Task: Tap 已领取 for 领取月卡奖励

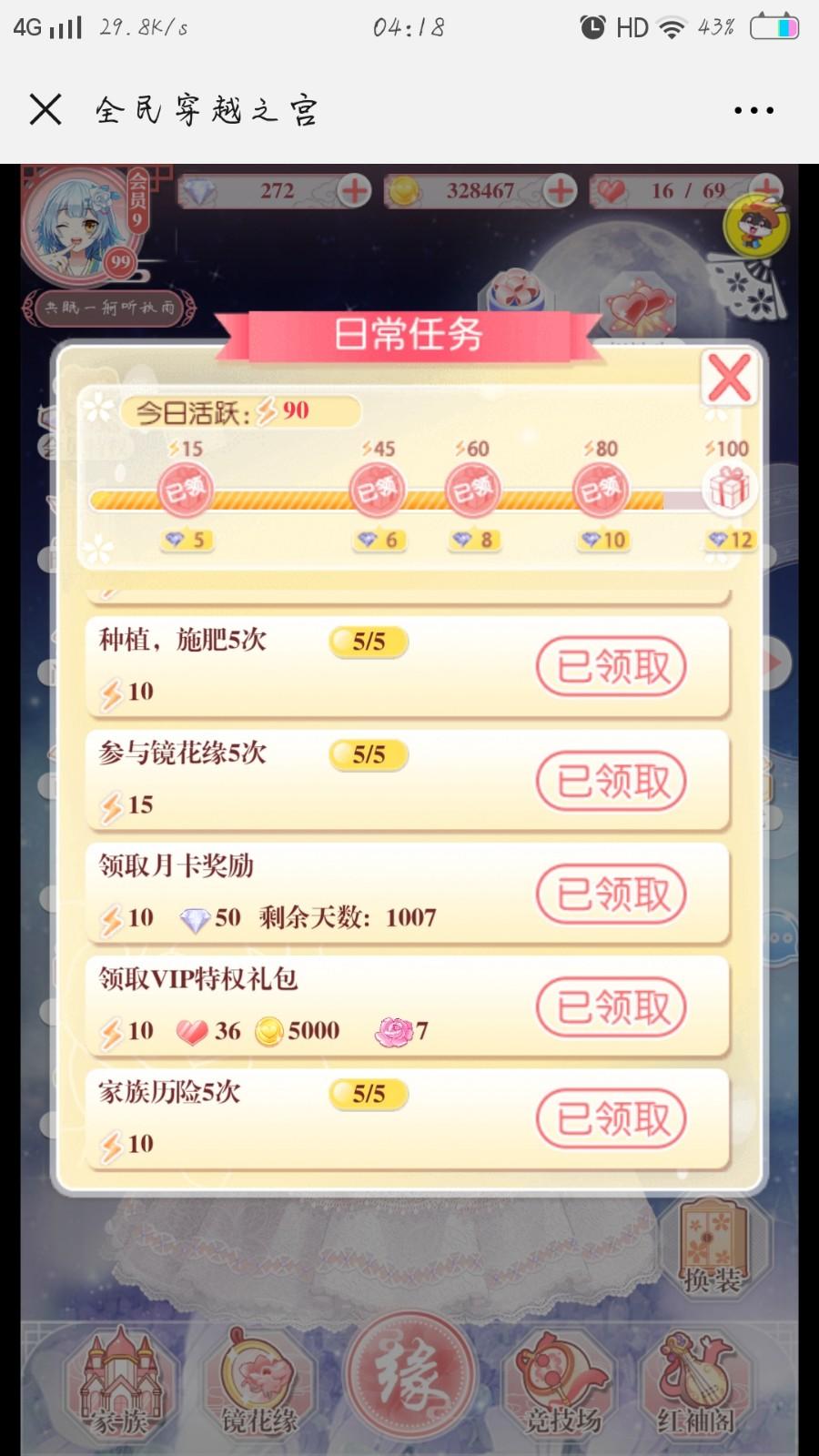Action: (611, 894)
